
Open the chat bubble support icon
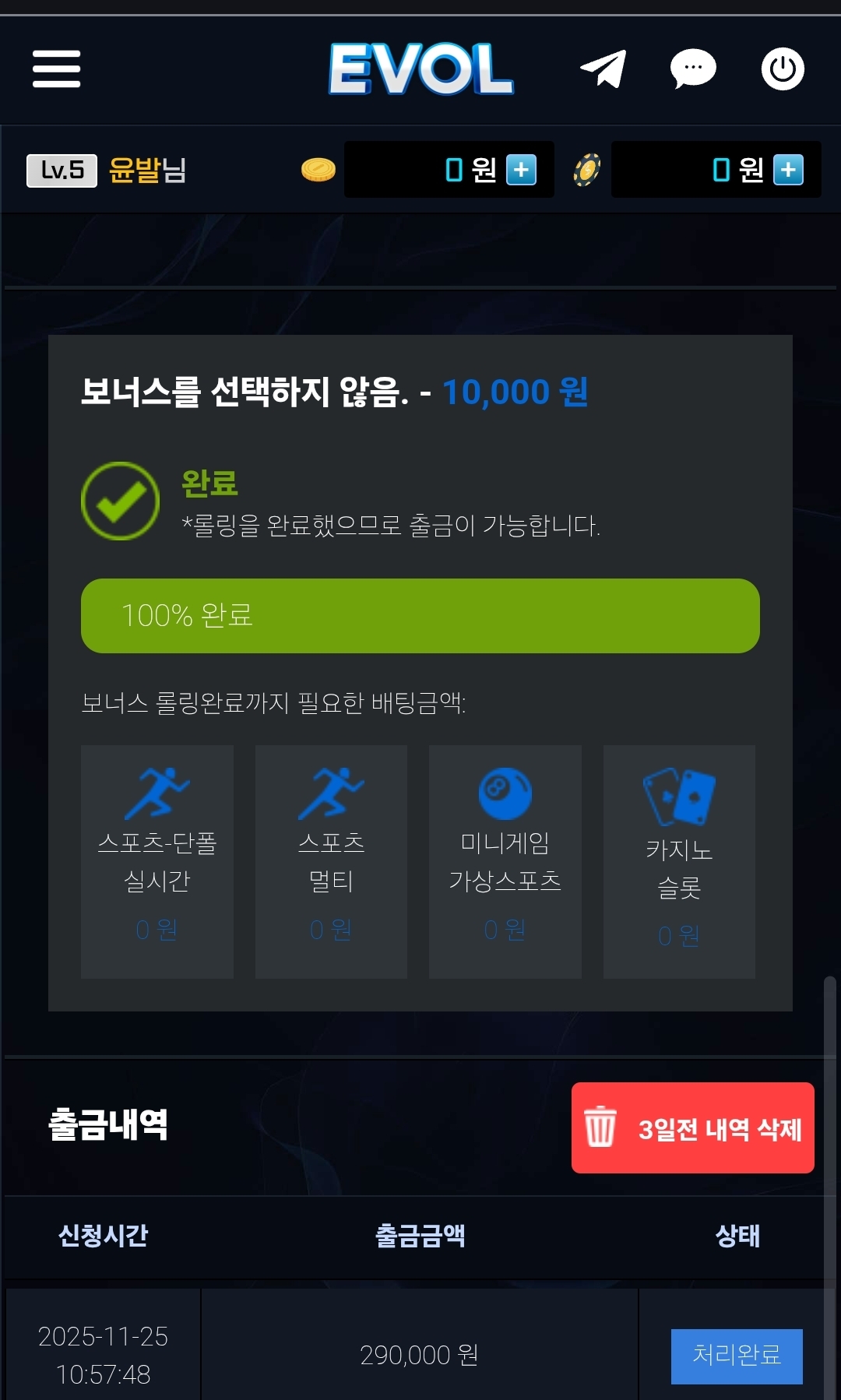[692, 69]
